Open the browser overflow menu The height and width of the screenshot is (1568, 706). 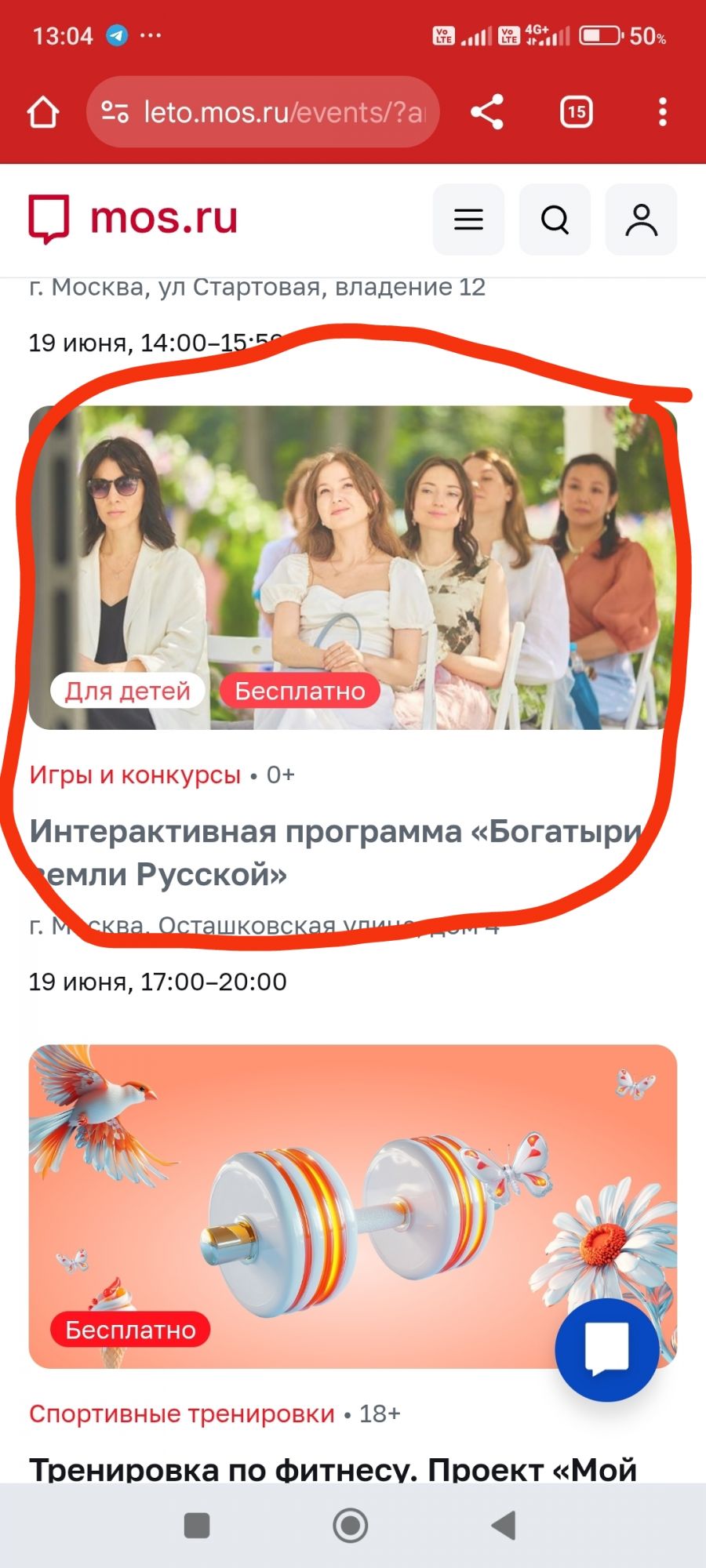pos(663,112)
